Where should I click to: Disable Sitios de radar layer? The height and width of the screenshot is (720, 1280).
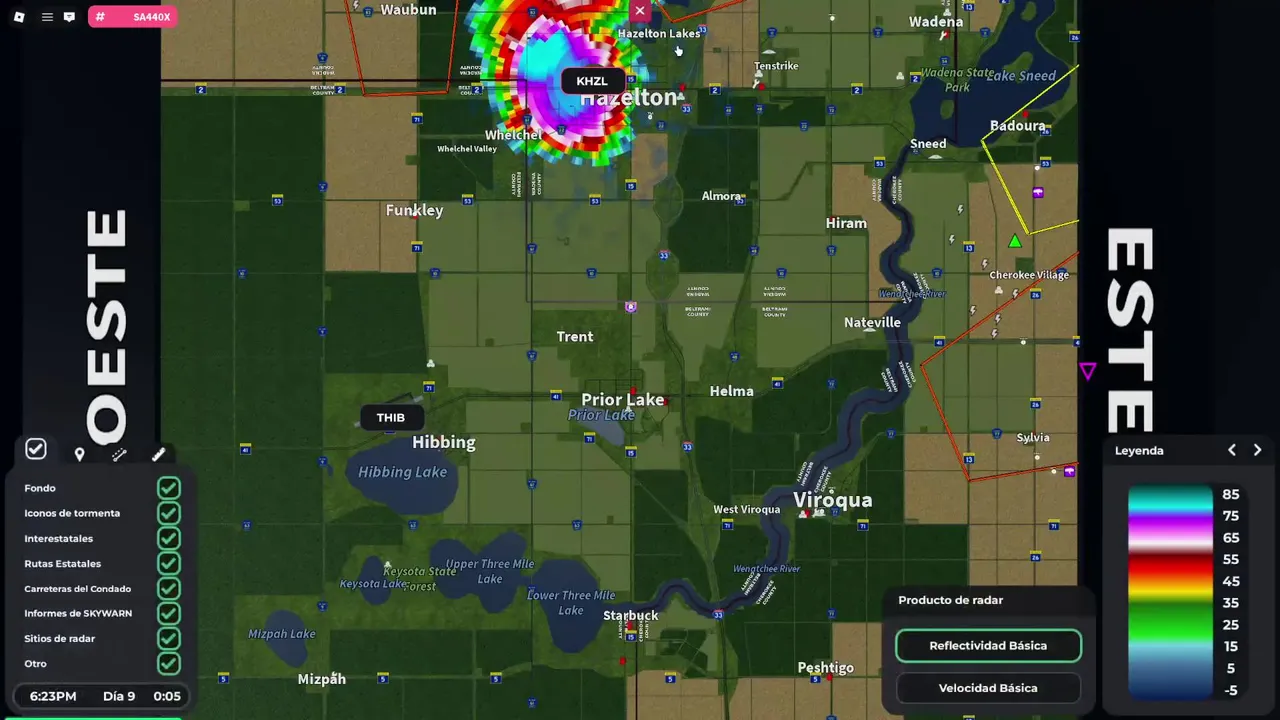[168, 638]
